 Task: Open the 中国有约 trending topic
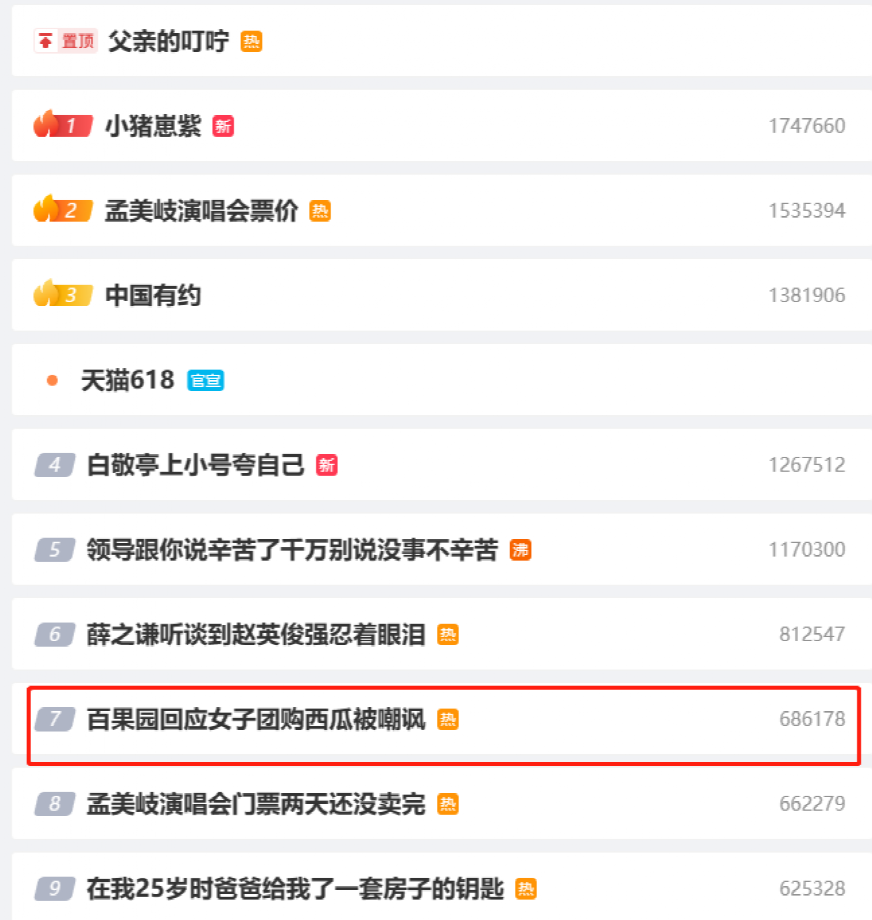click(153, 296)
